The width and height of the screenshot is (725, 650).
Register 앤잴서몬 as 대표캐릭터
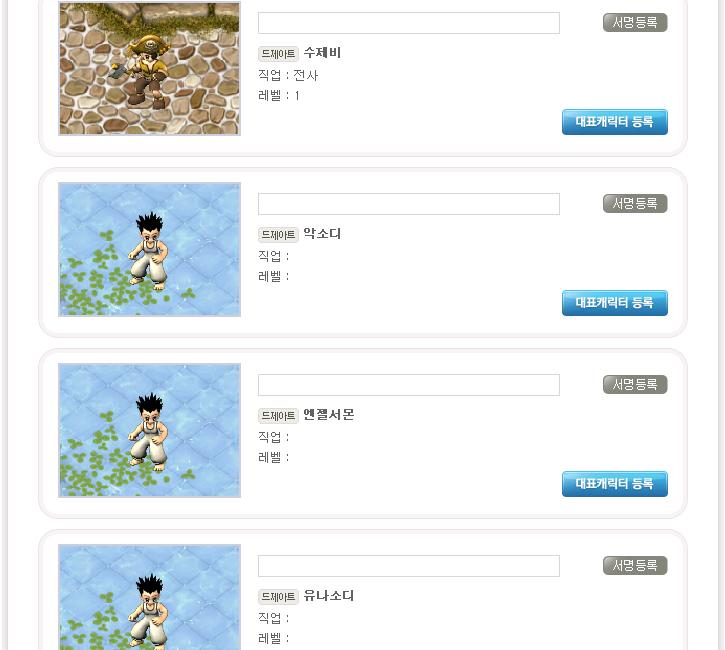[614, 484]
